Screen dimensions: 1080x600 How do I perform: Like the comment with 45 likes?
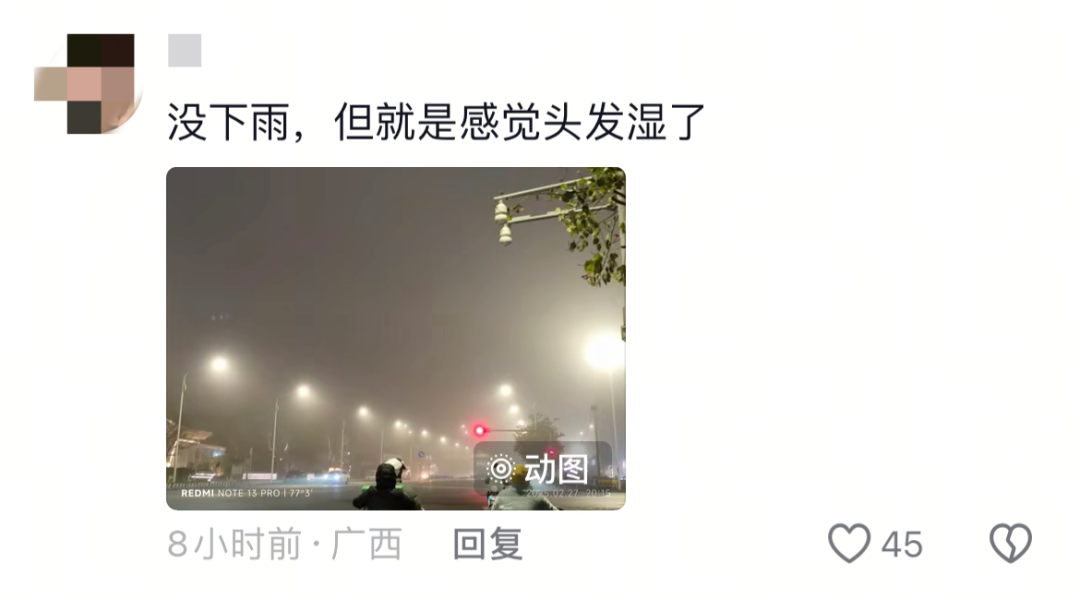click(850, 544)
